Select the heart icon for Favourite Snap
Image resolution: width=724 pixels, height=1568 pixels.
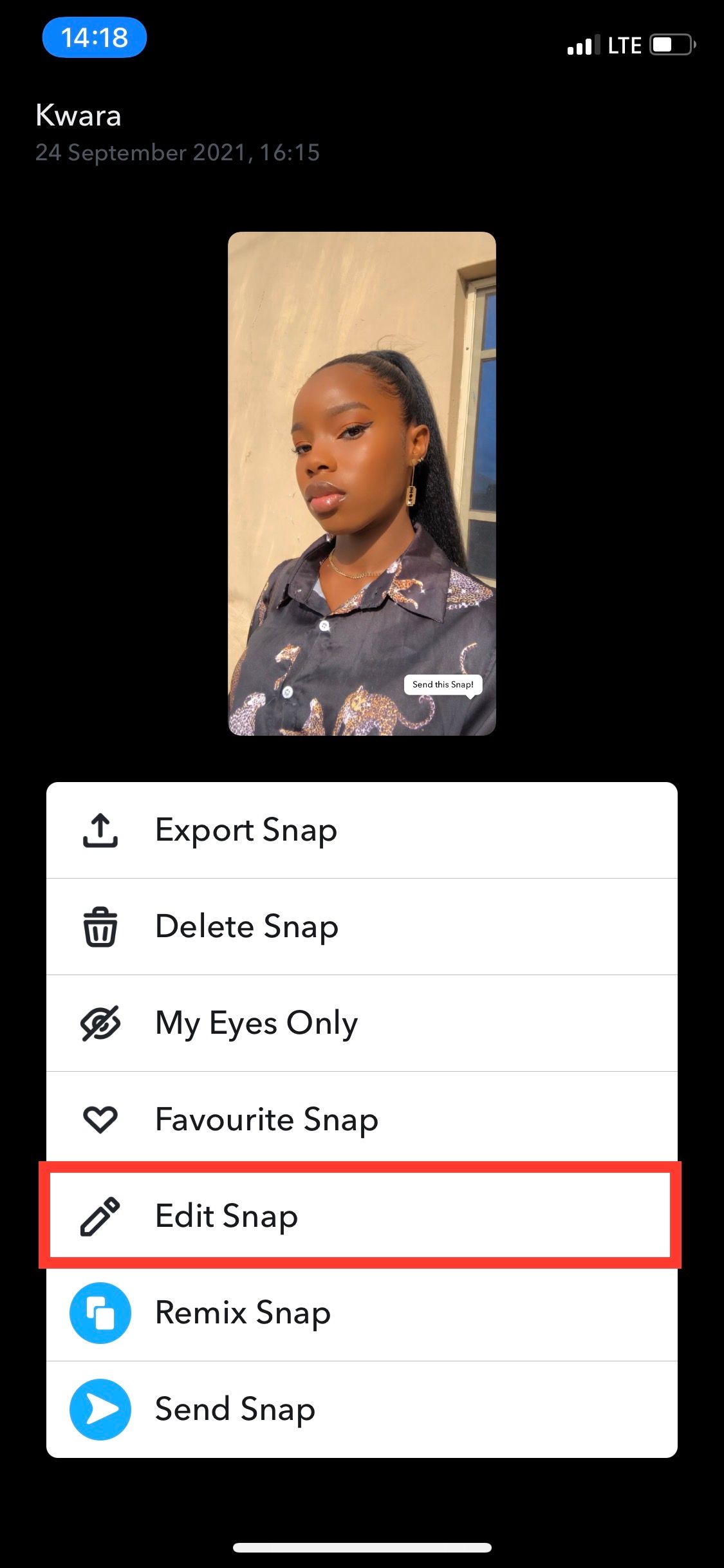coord(100,1119)
